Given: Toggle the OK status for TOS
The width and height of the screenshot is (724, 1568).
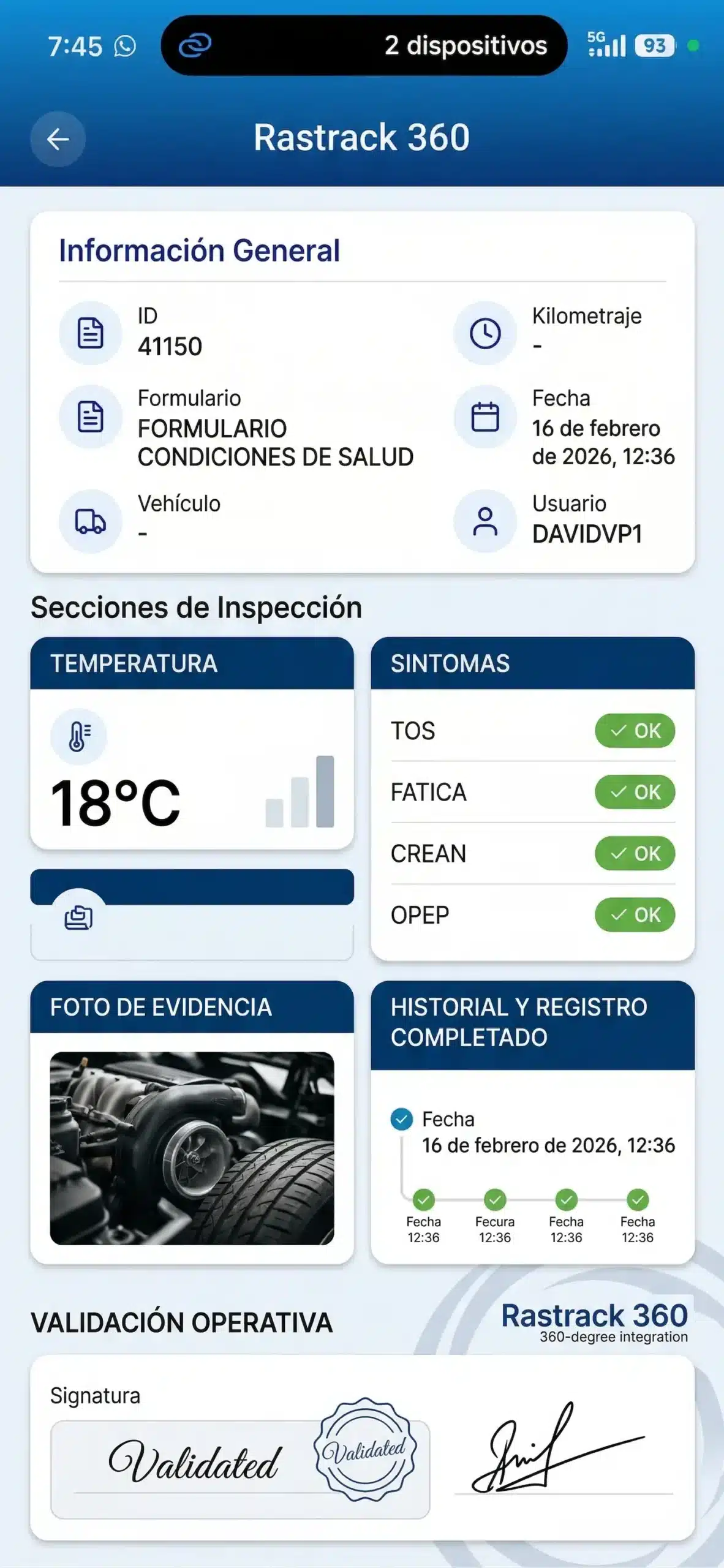Looking at the screenshot, I should tap(635, 731).
